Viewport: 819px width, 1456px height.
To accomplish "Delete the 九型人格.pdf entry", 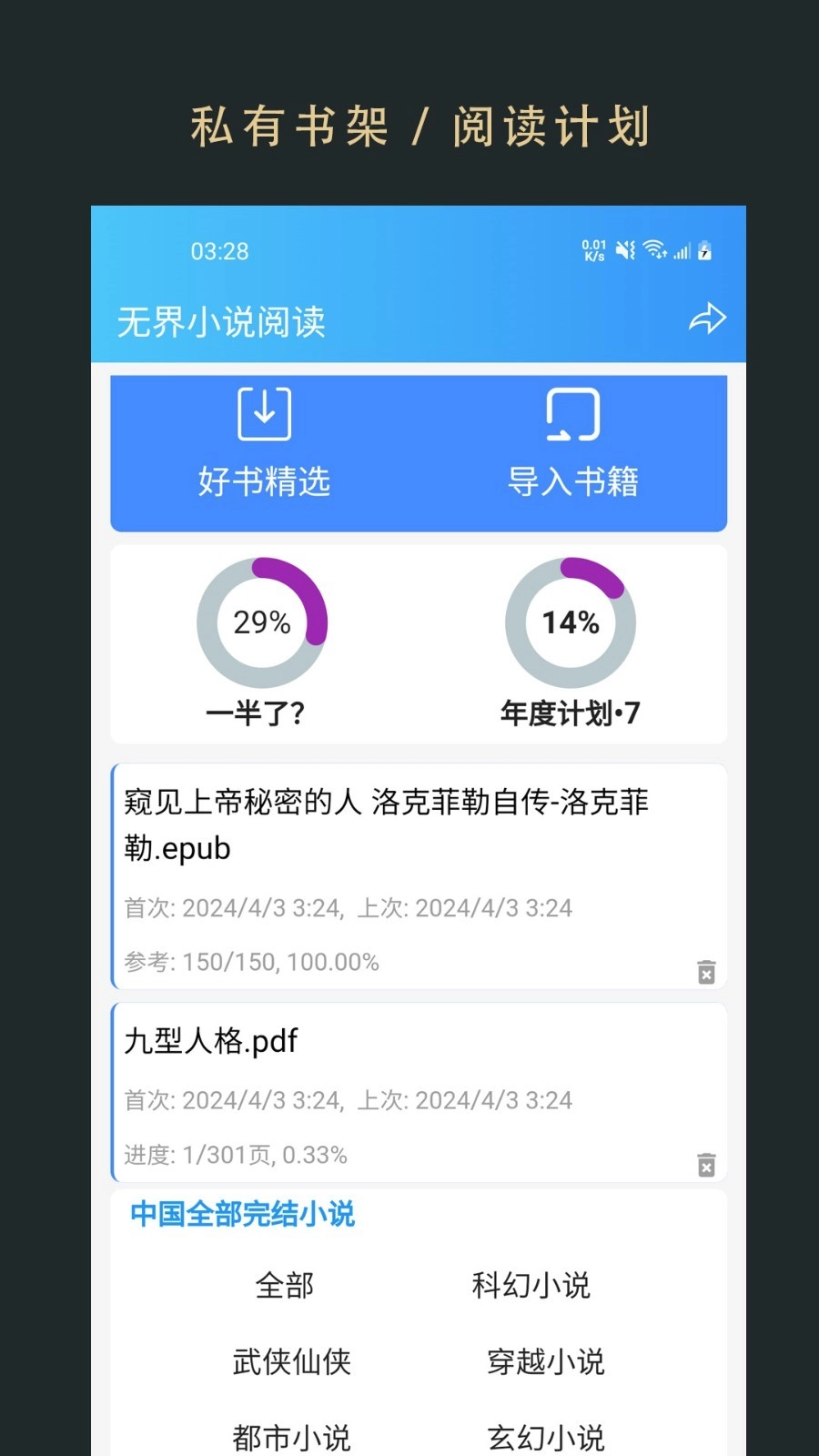I will [705, 1165].
